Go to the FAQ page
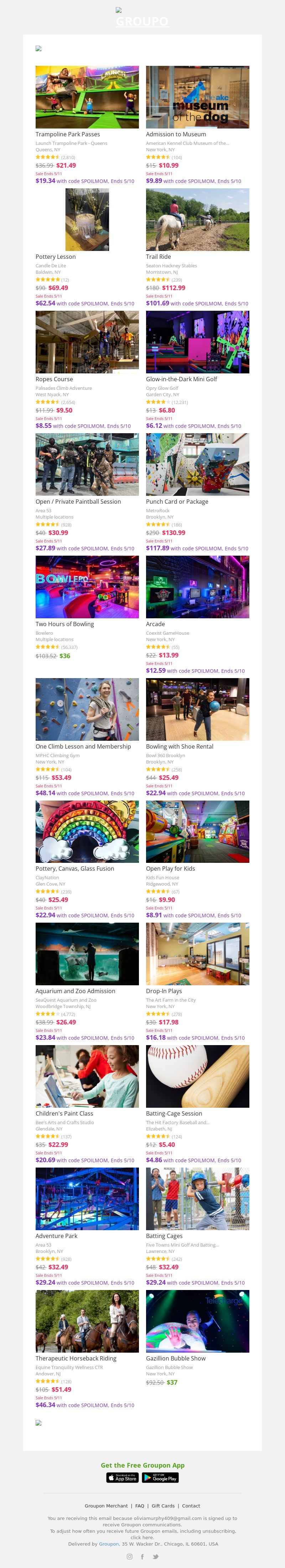The image size is (285, 1568). click(x=139, y=1505)
